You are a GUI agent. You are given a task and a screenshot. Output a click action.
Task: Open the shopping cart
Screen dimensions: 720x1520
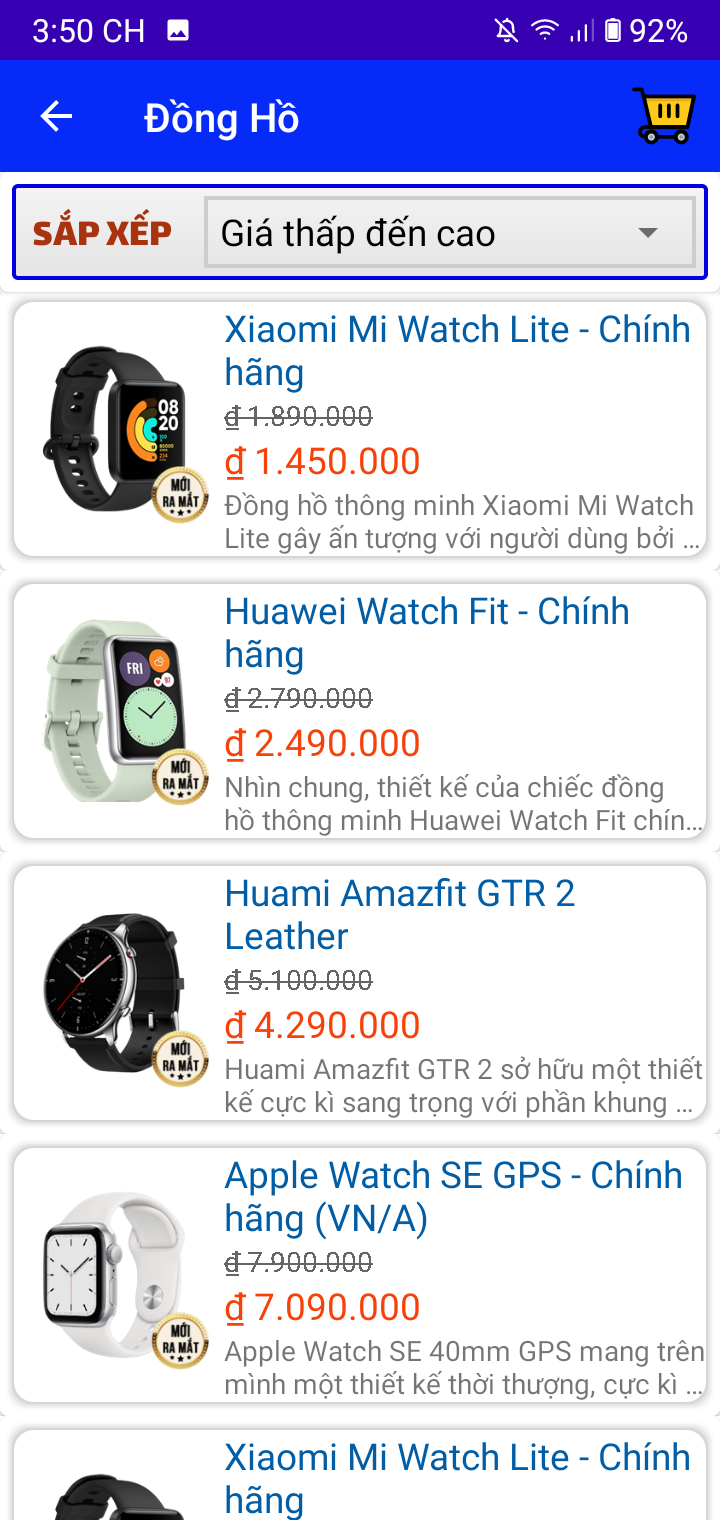pos(663,116)
